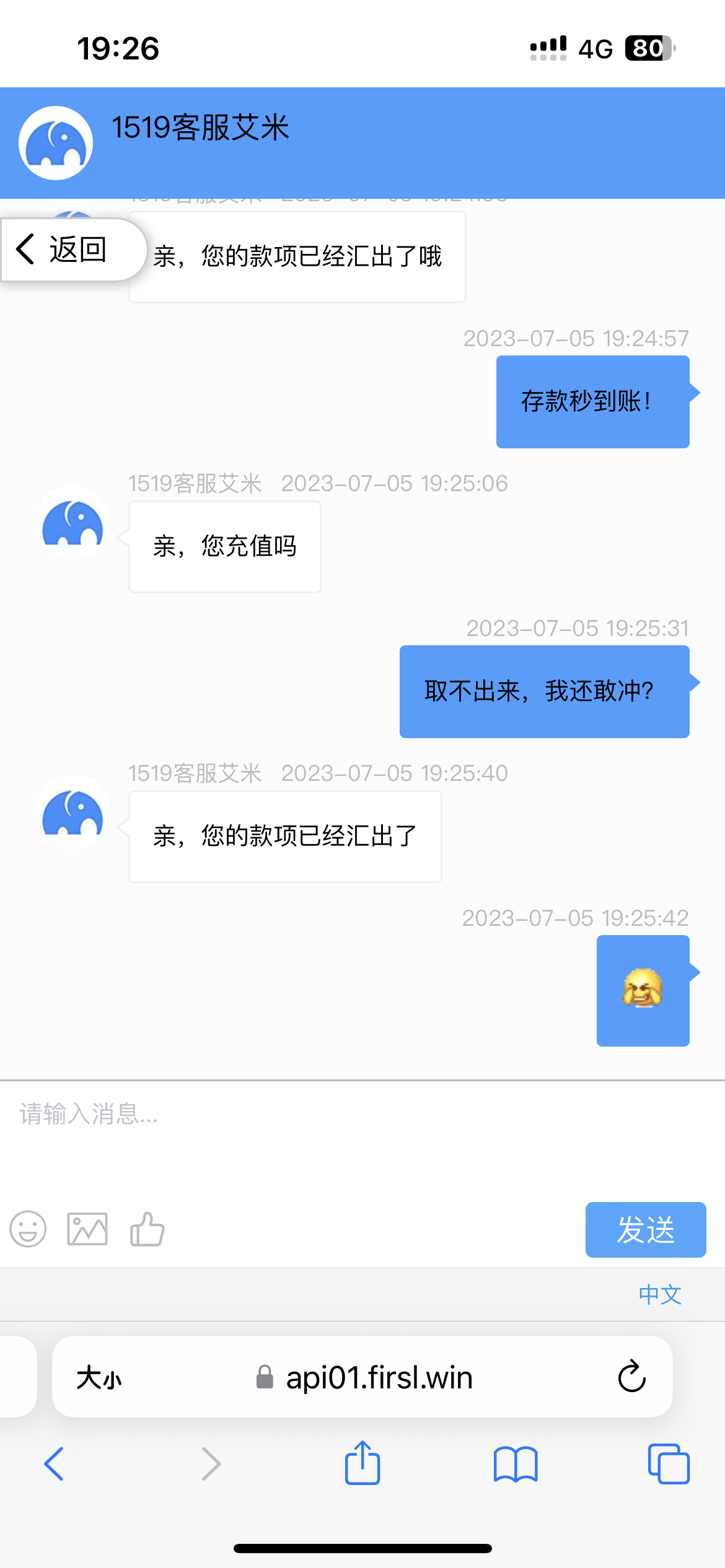The width and height of the screenshot is (725, 1568).
Task: Focus the 请输入消息 message input field
Action: click(x=310, y=1127)
